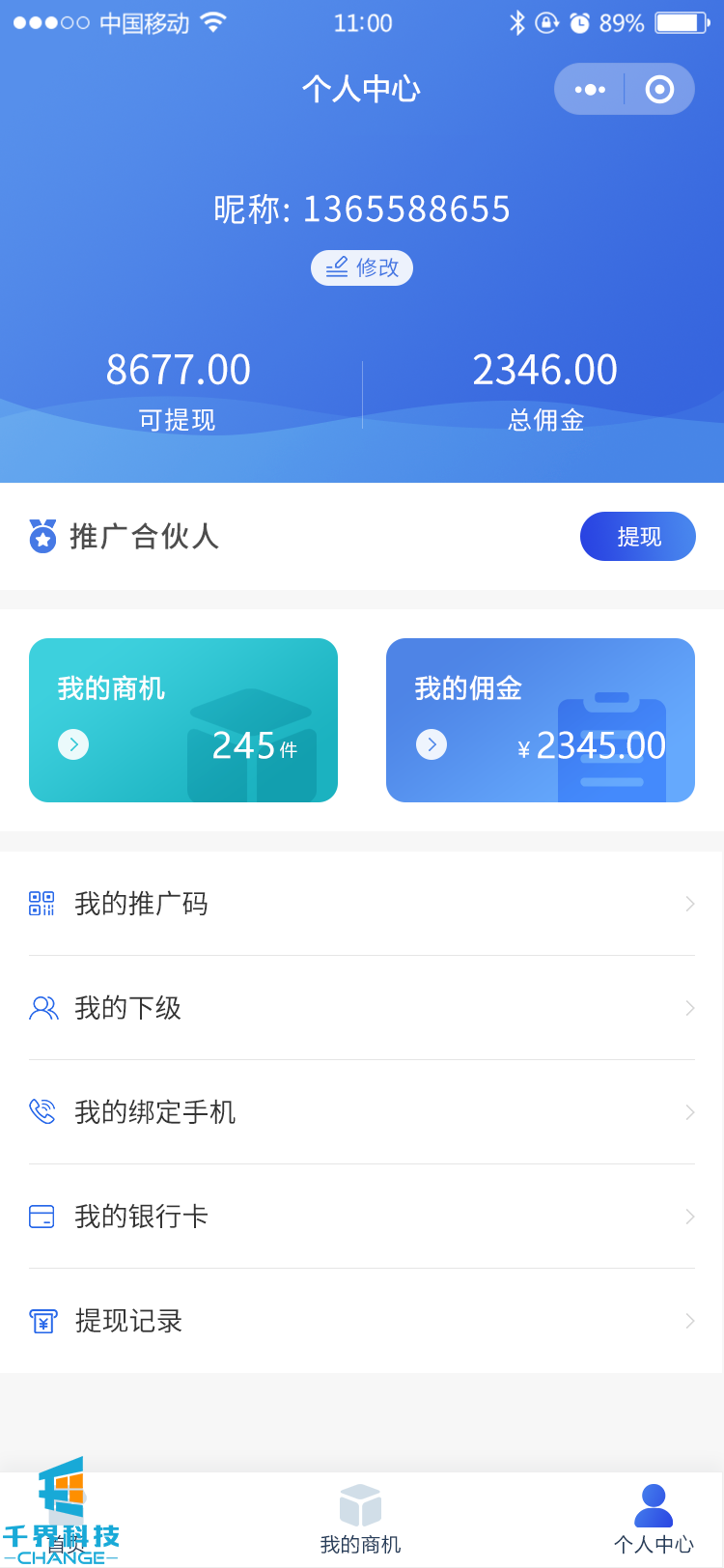The width and height of the screenshot is (724, 1568).
Task: Switch to the 我的商机 bottom tab
Action: [x=361, y=1520]
